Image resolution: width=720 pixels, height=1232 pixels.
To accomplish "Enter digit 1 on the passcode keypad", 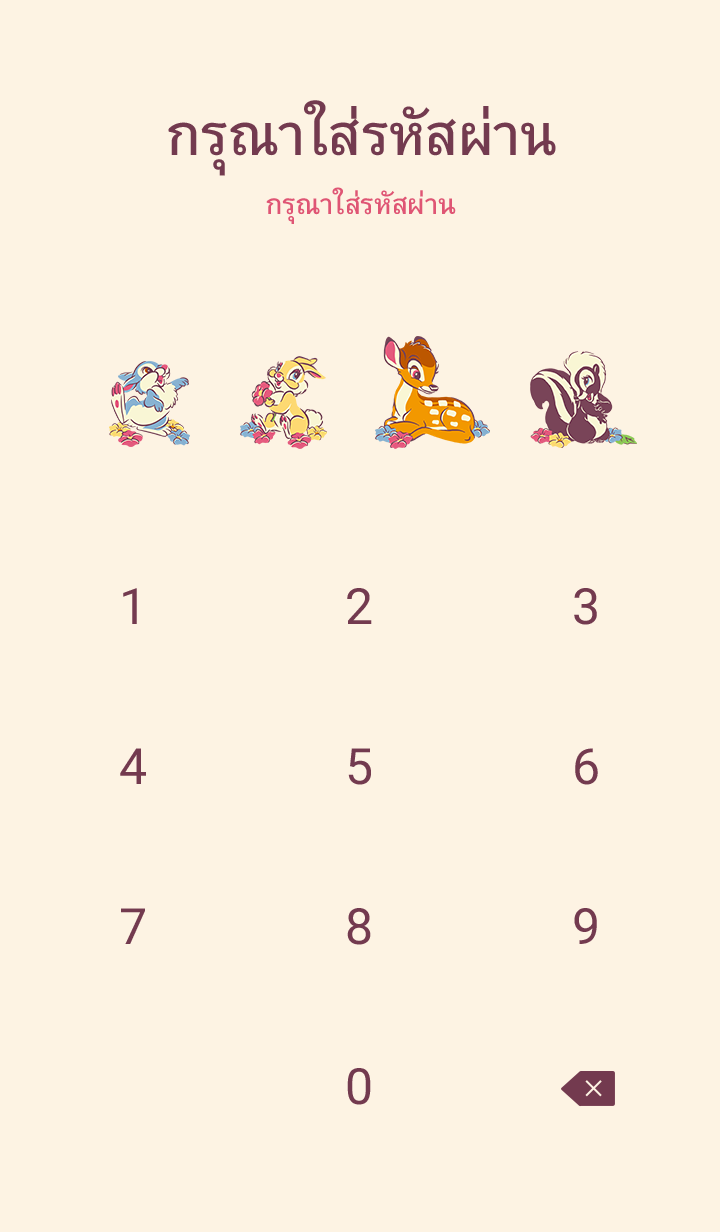I will click(132, 607).
